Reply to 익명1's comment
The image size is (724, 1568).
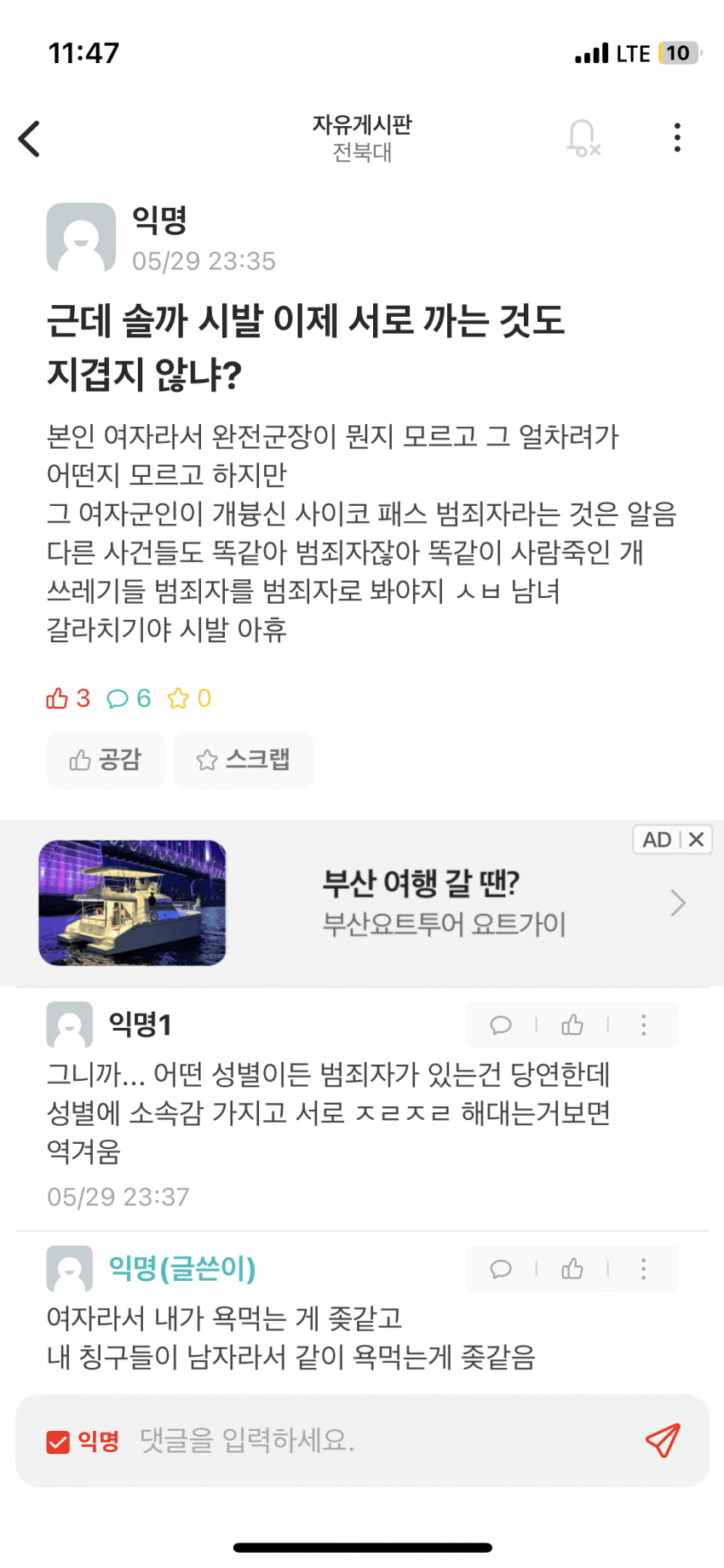[x=501, y=1025]
